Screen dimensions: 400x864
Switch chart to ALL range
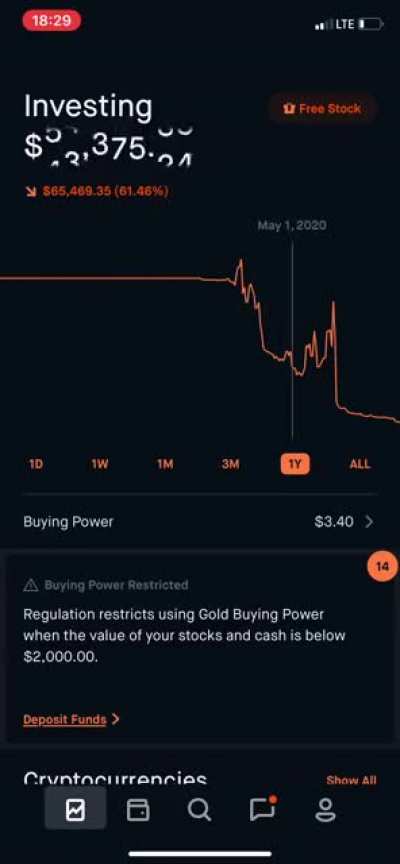point(360,464)
